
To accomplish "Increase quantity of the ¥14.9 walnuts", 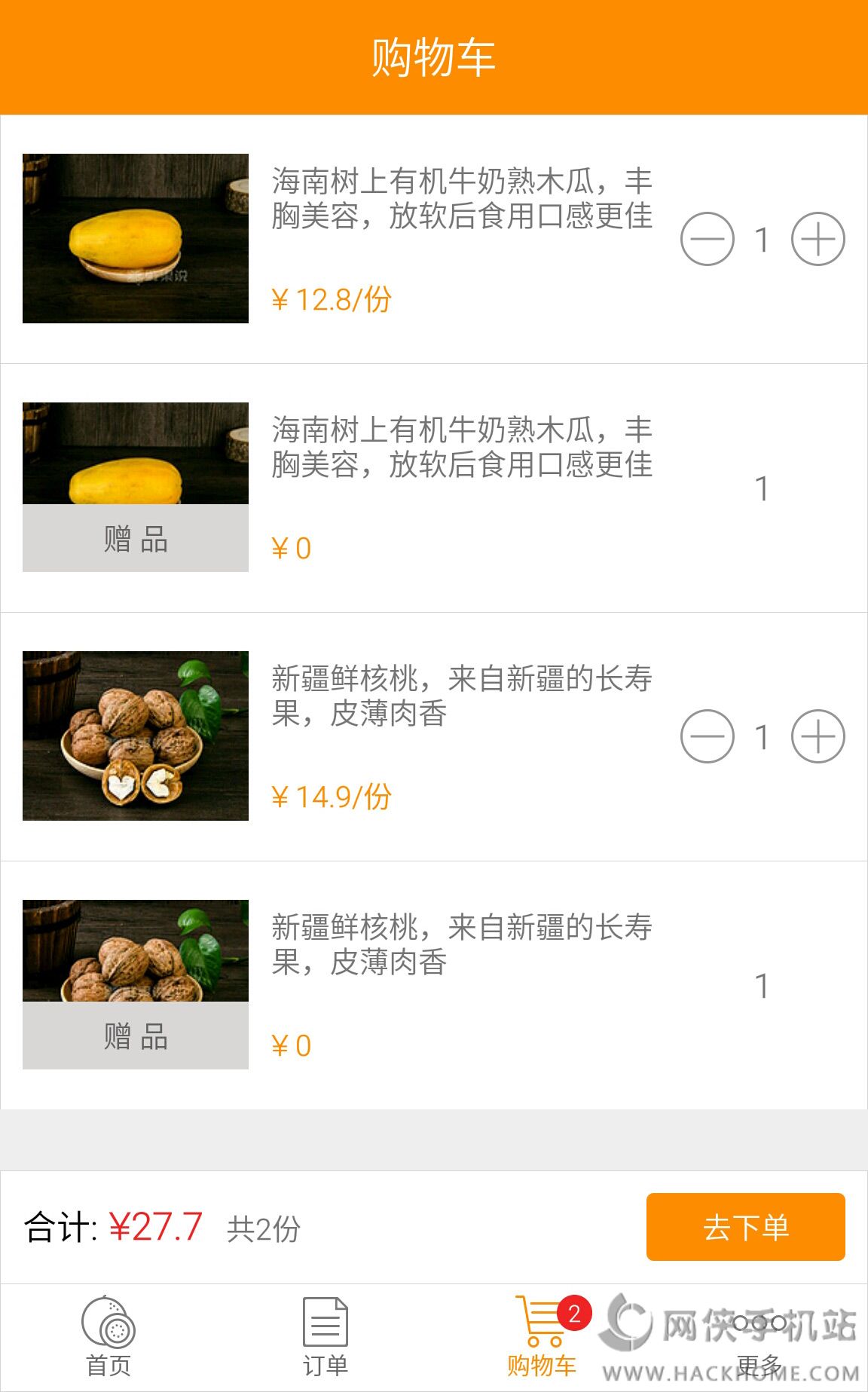I will click(x=818, y=736).
